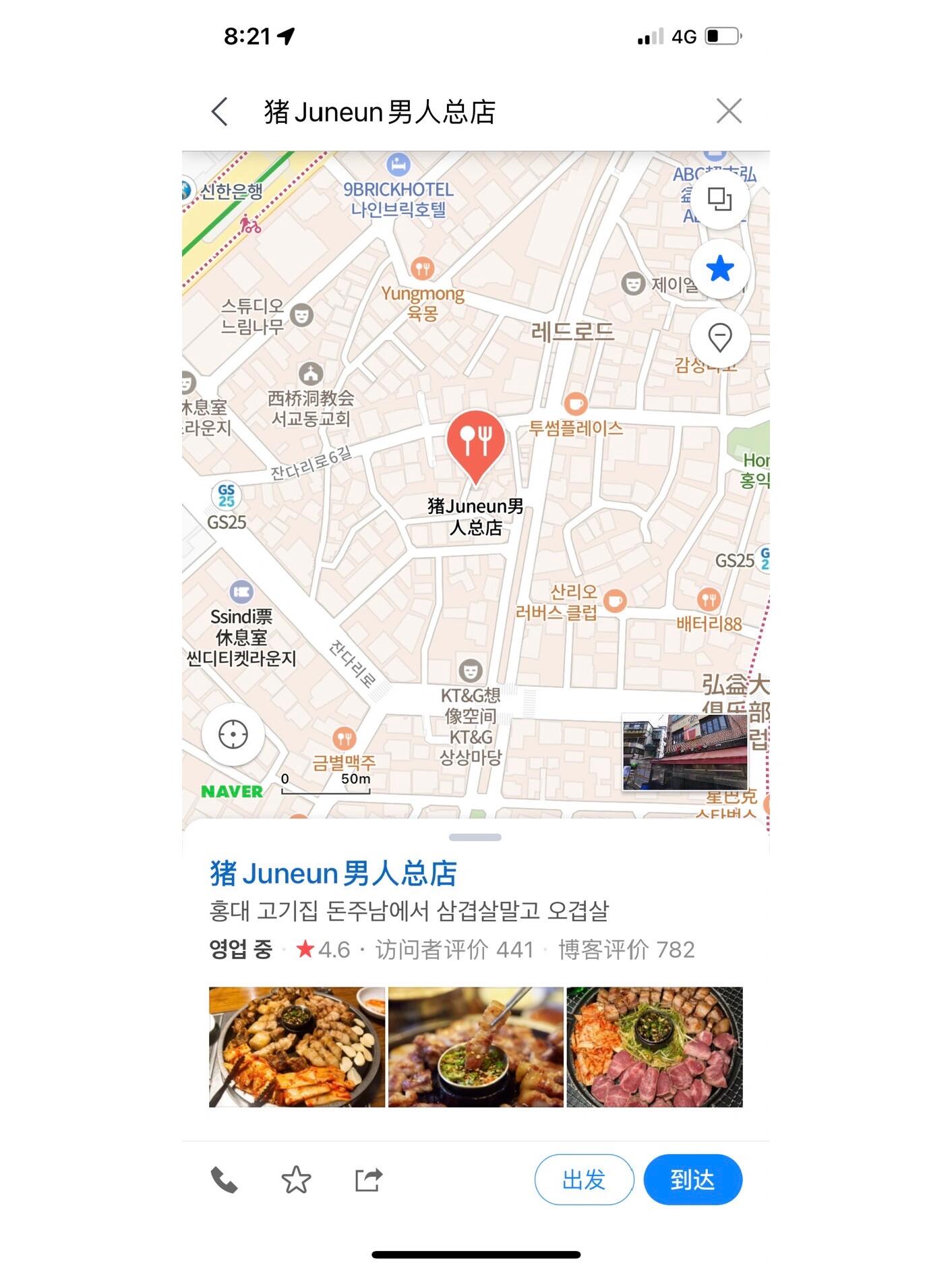Tap the Yungmong restaurant marker on the map
The width and height of the screenshot is (952, 1270).
422,268
